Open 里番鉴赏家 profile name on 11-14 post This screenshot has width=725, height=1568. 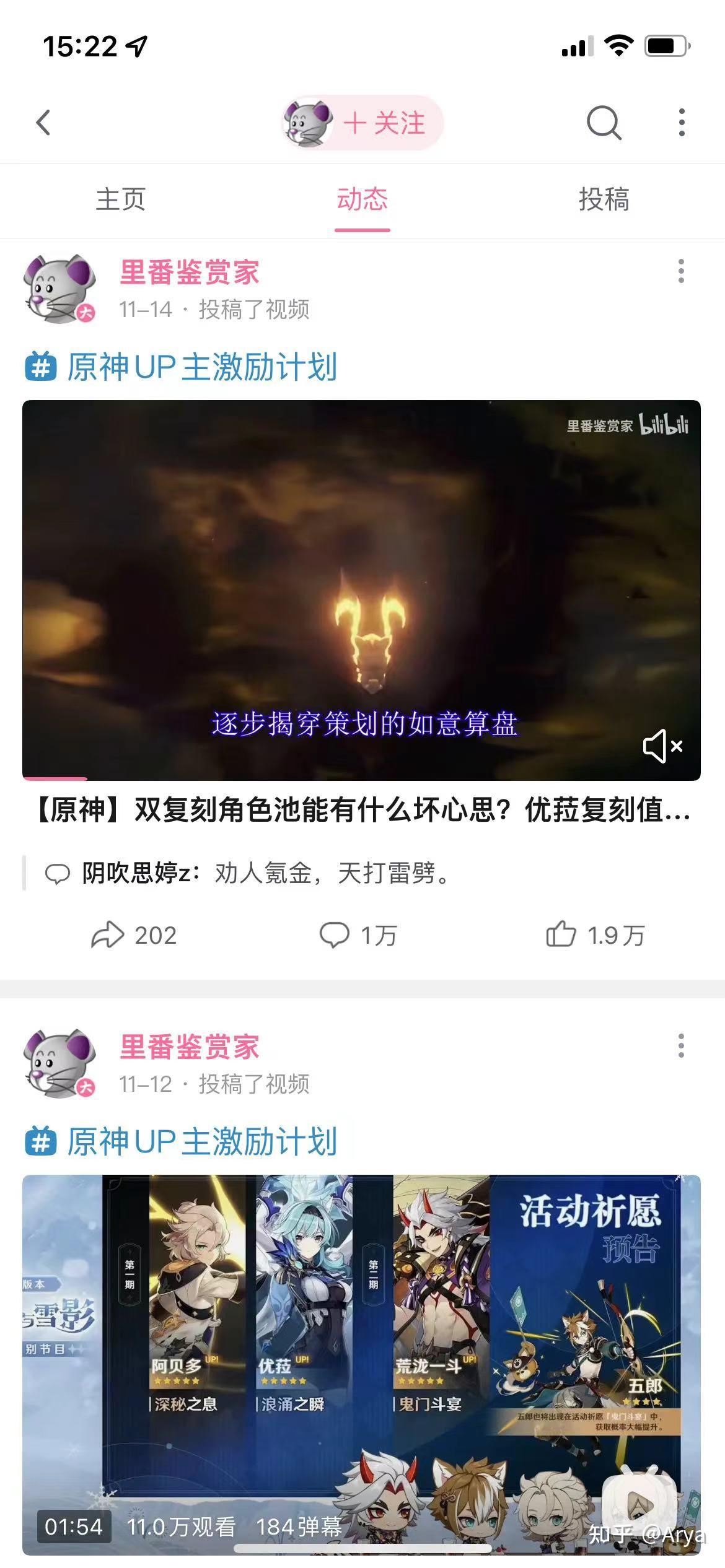point(190,272)
